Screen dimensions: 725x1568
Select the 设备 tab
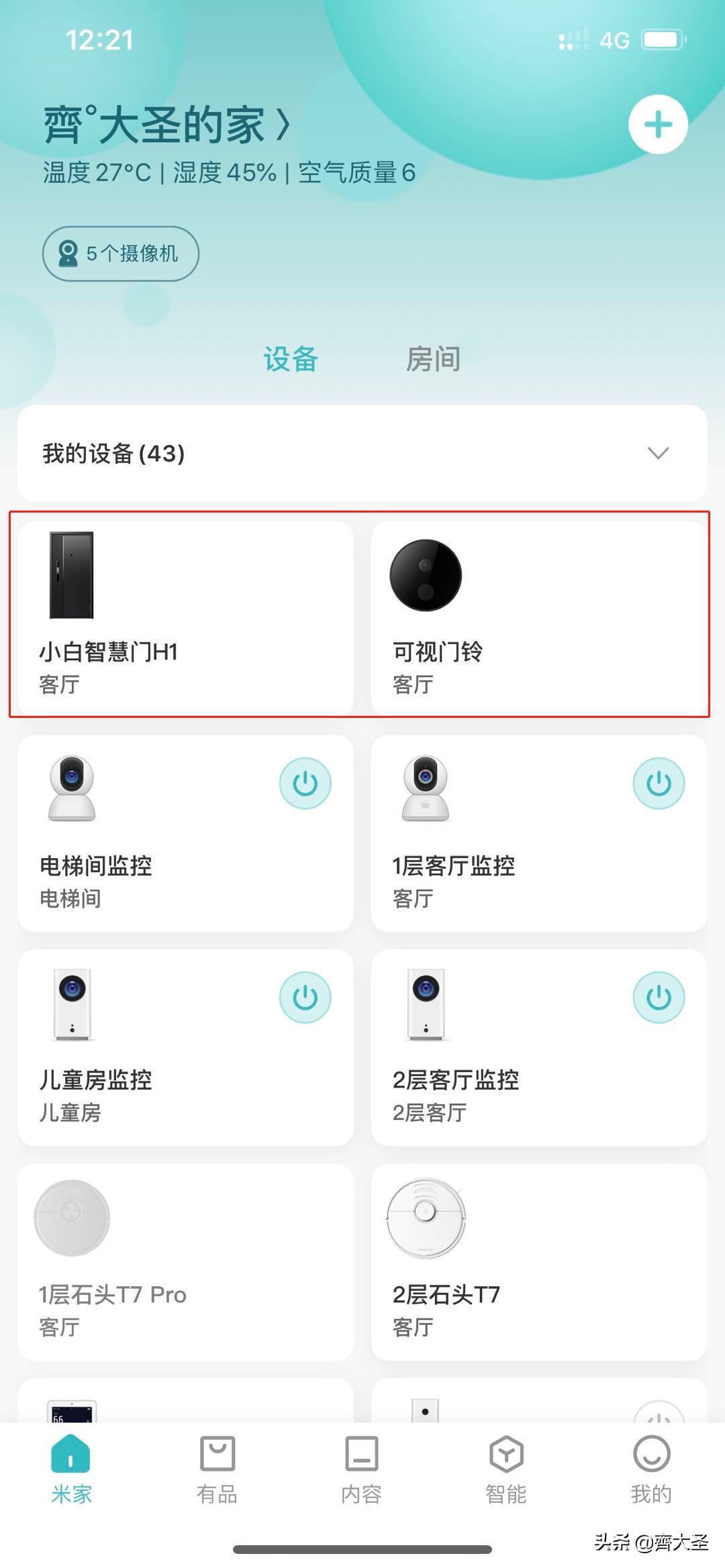[291, 360]
